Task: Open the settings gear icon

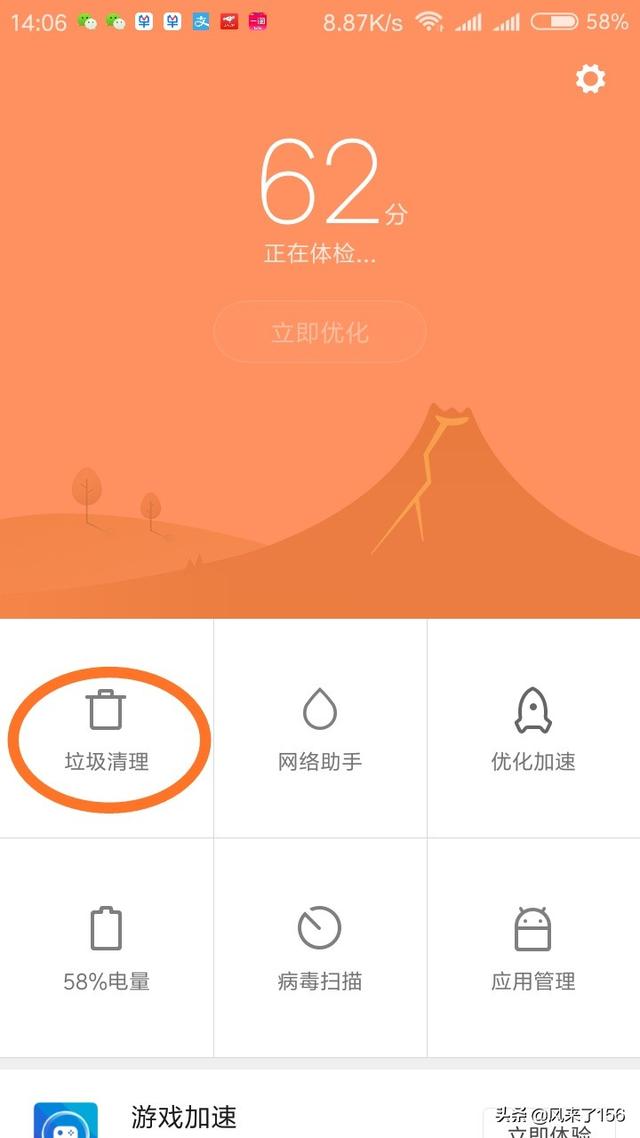Action: point(590,78)
